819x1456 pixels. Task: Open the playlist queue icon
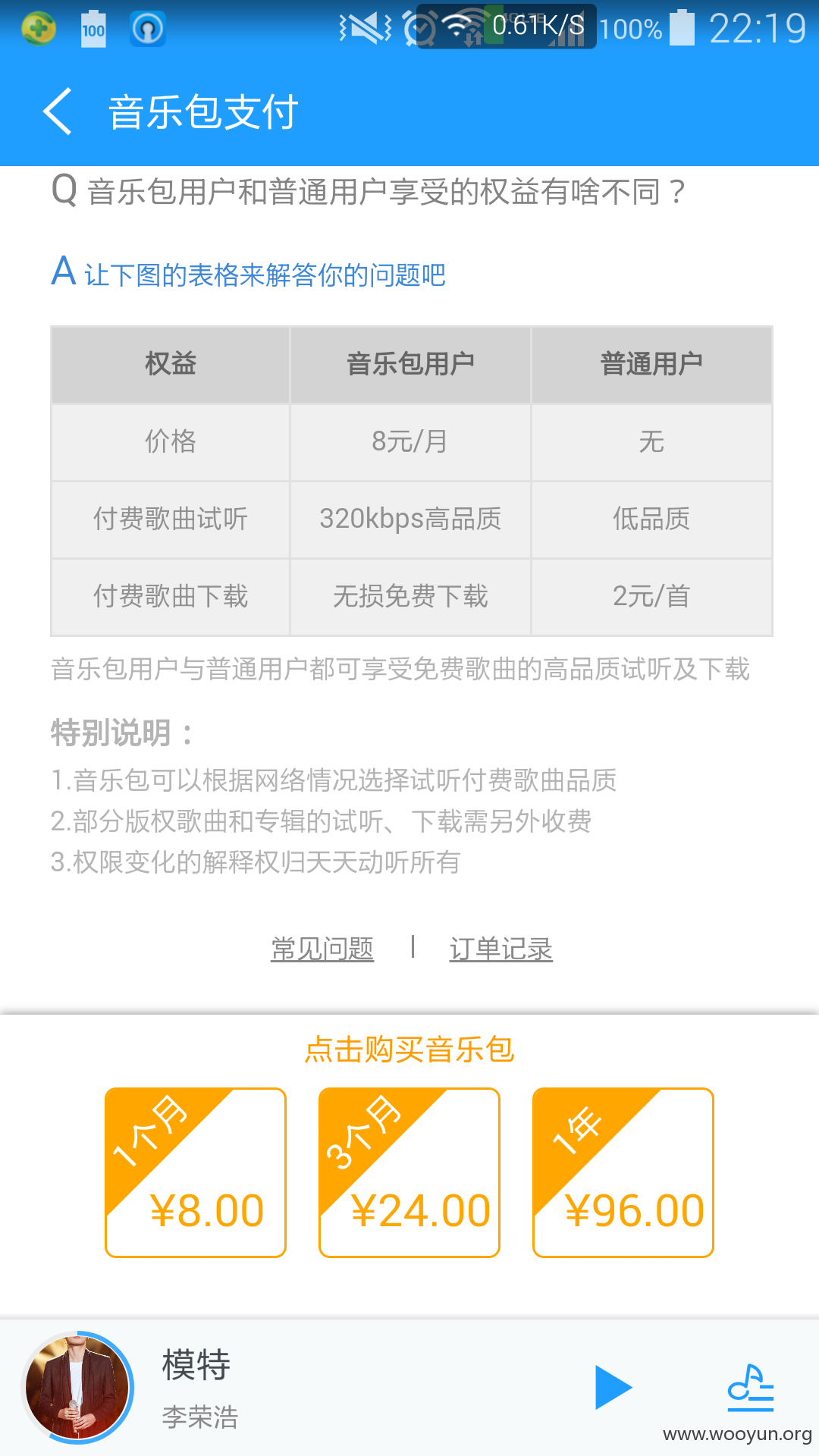(x=751, y=1387)
